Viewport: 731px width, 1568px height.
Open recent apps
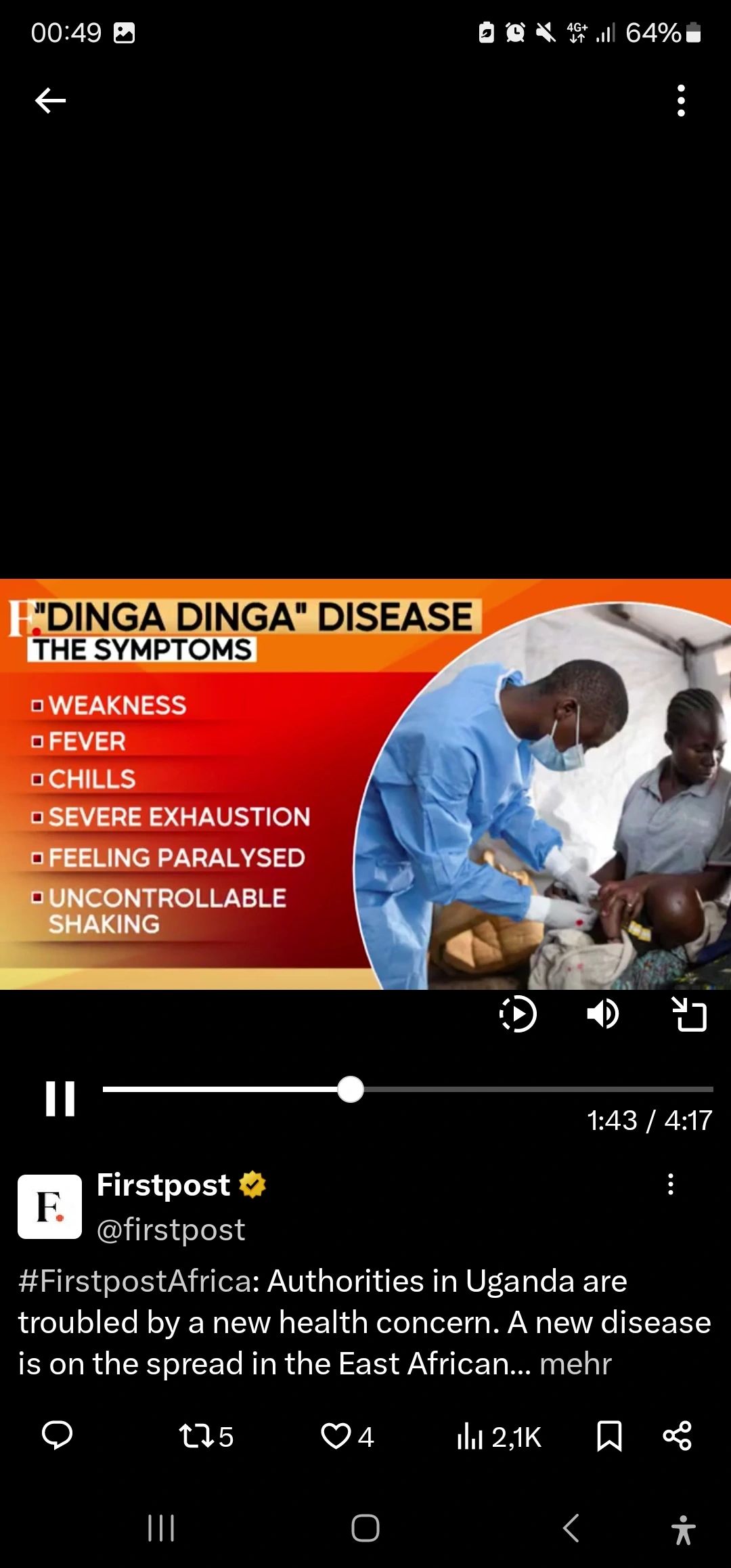coord(161,1528)
